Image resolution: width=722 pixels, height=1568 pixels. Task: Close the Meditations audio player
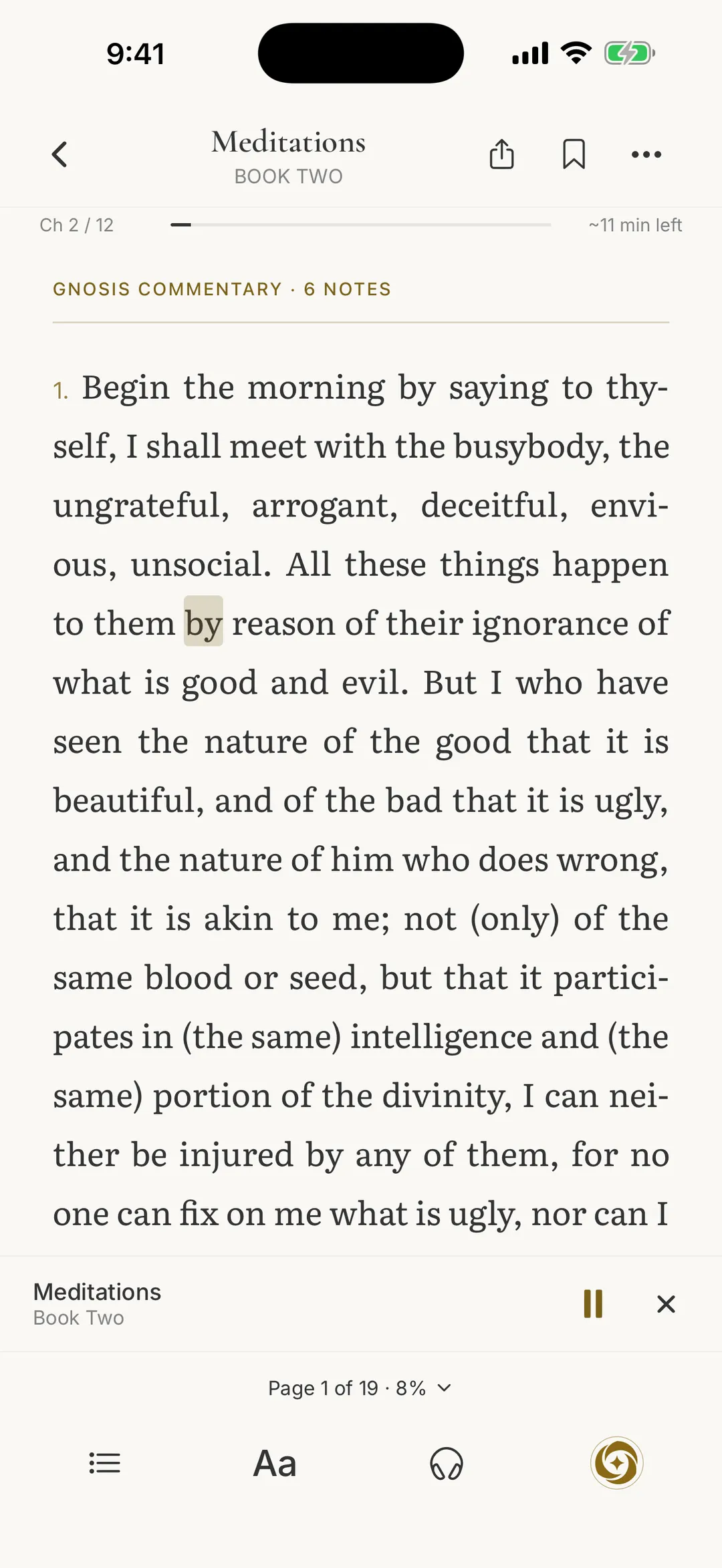point(666,1303)
